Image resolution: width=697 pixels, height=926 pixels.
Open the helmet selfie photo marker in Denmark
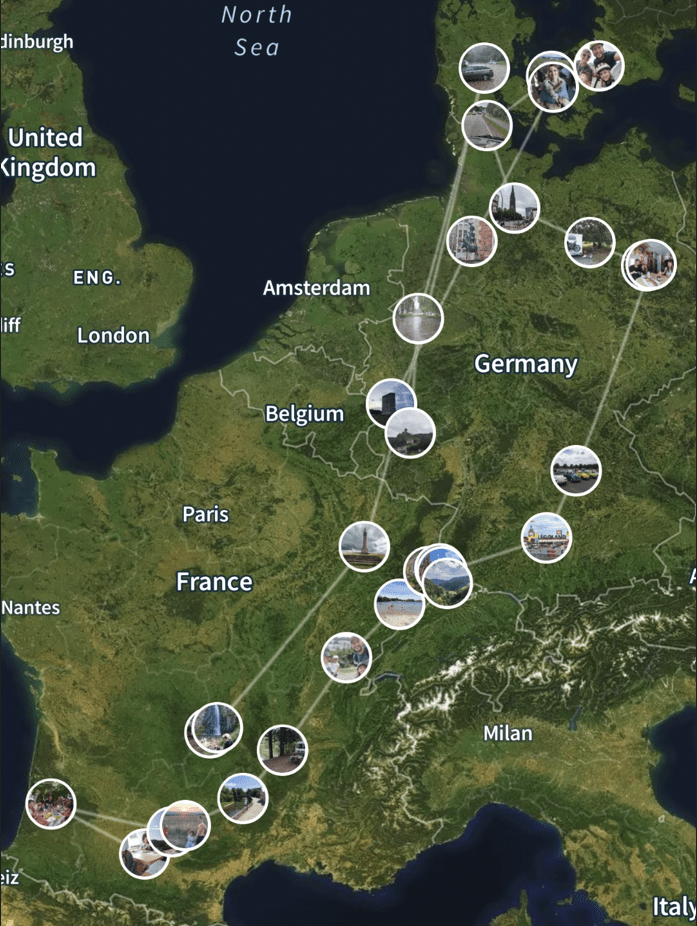(x=599, y=65)
